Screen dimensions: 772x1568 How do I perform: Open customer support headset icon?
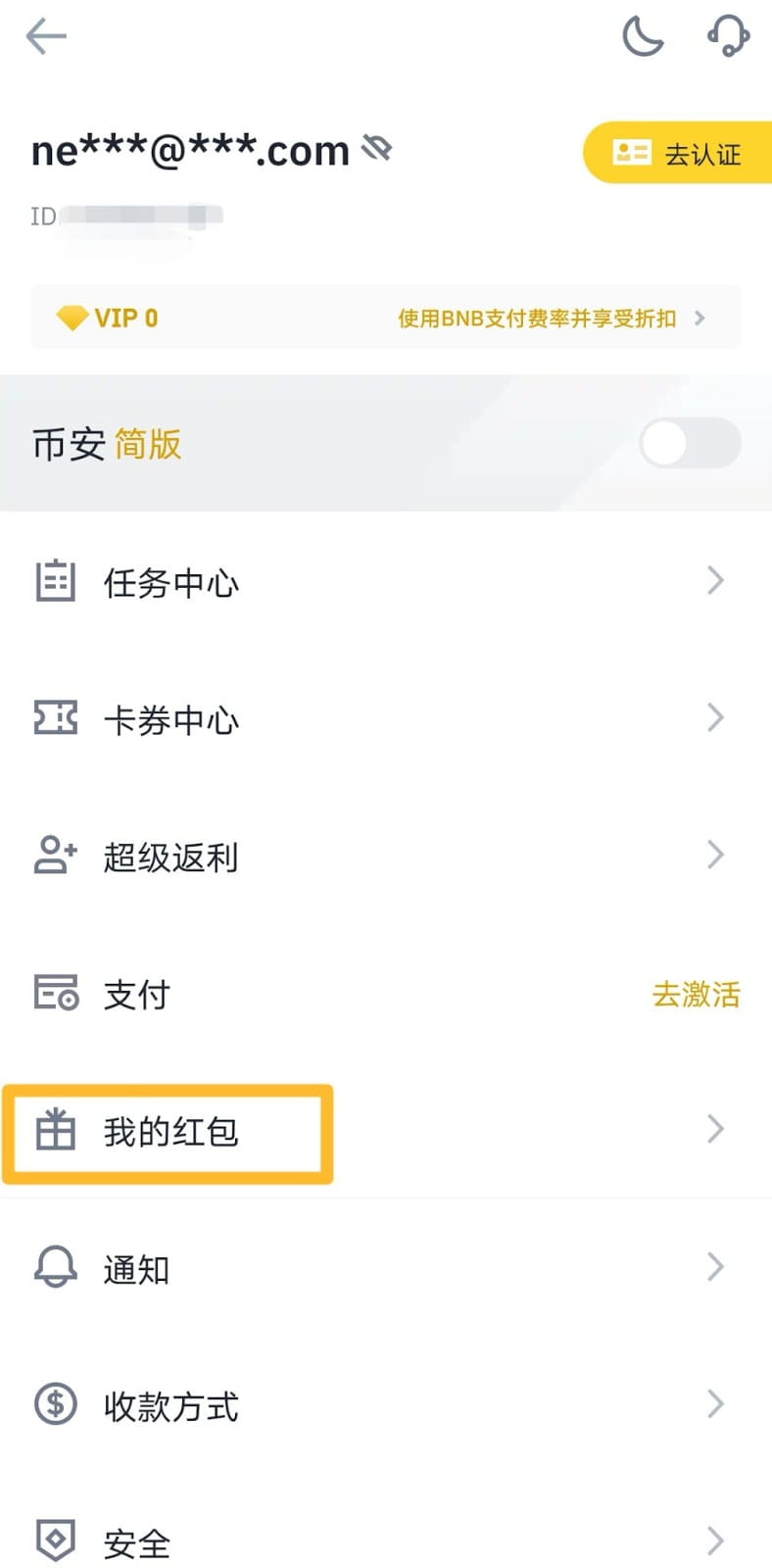point(728,37)
